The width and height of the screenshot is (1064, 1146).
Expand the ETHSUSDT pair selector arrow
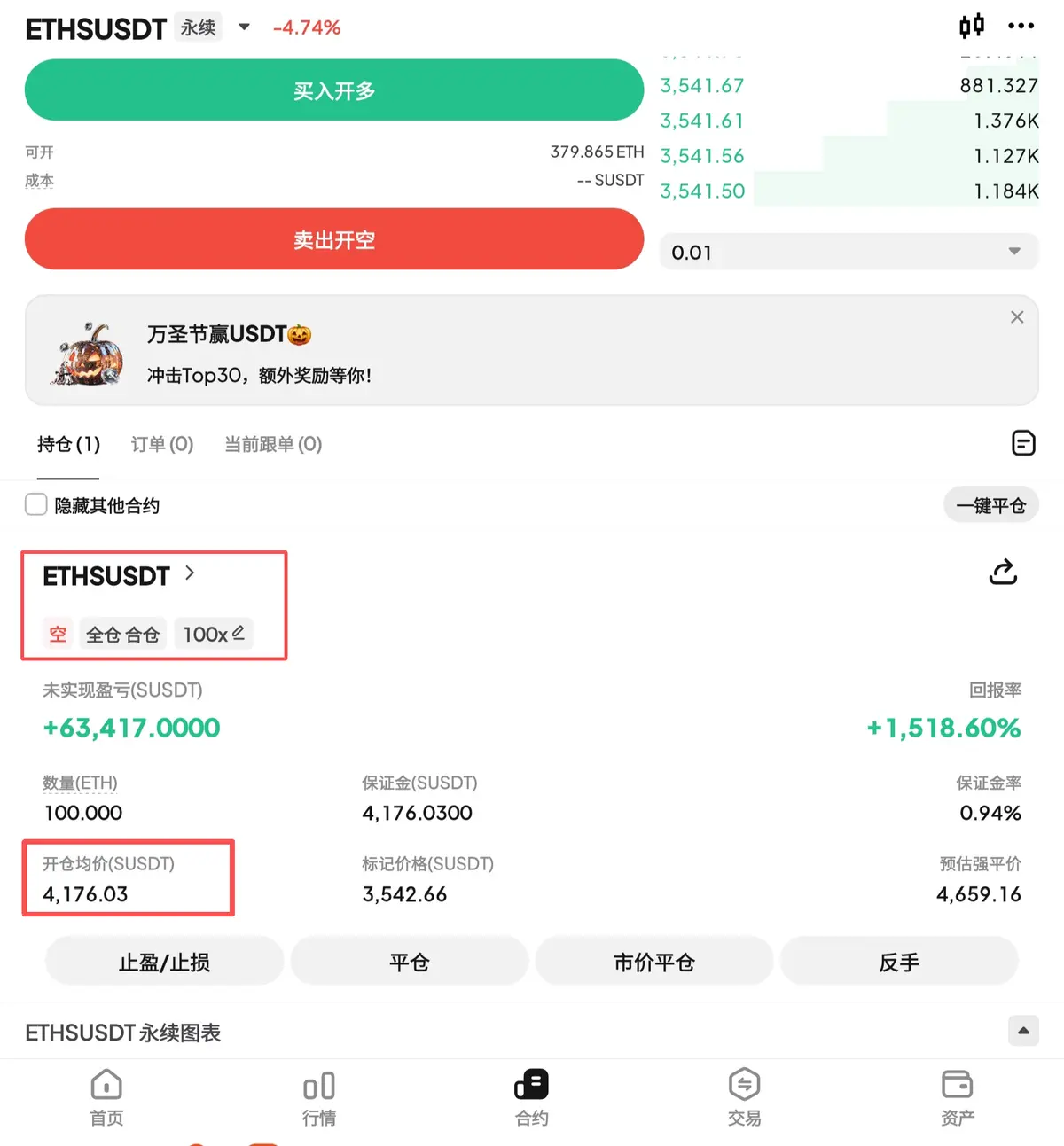tap(244, 27)
